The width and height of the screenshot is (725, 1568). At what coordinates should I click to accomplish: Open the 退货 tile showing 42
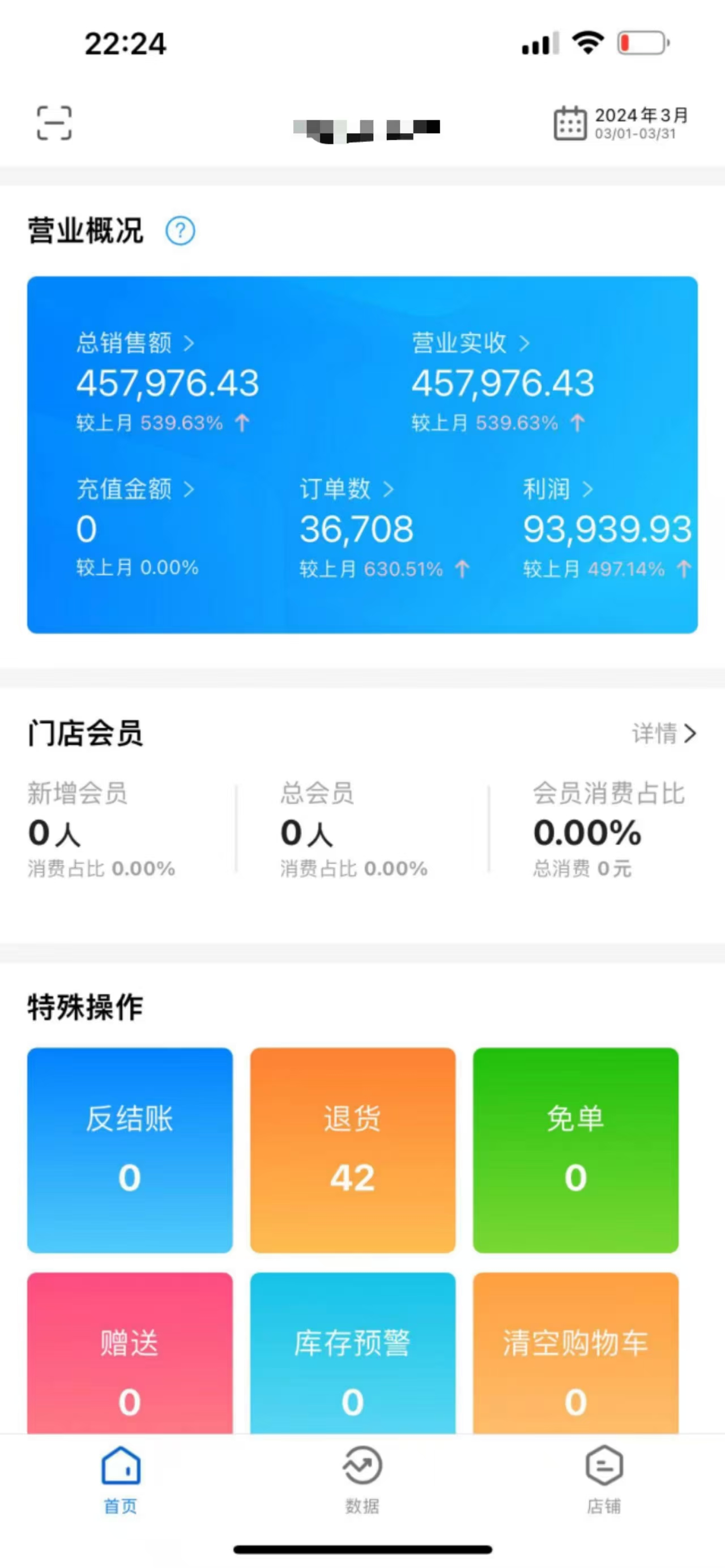tap(352, 1150)
